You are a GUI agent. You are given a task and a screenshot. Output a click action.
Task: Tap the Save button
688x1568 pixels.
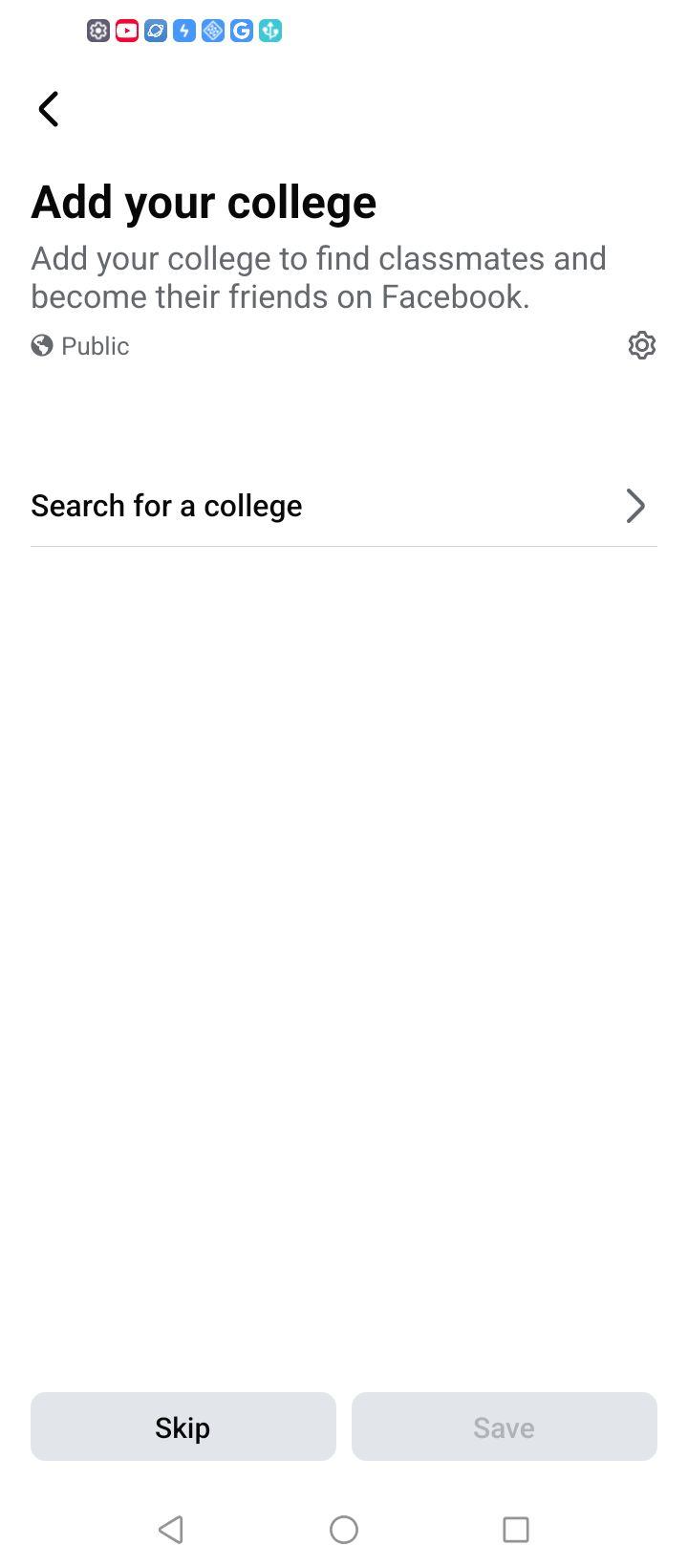pos(505,1426)
